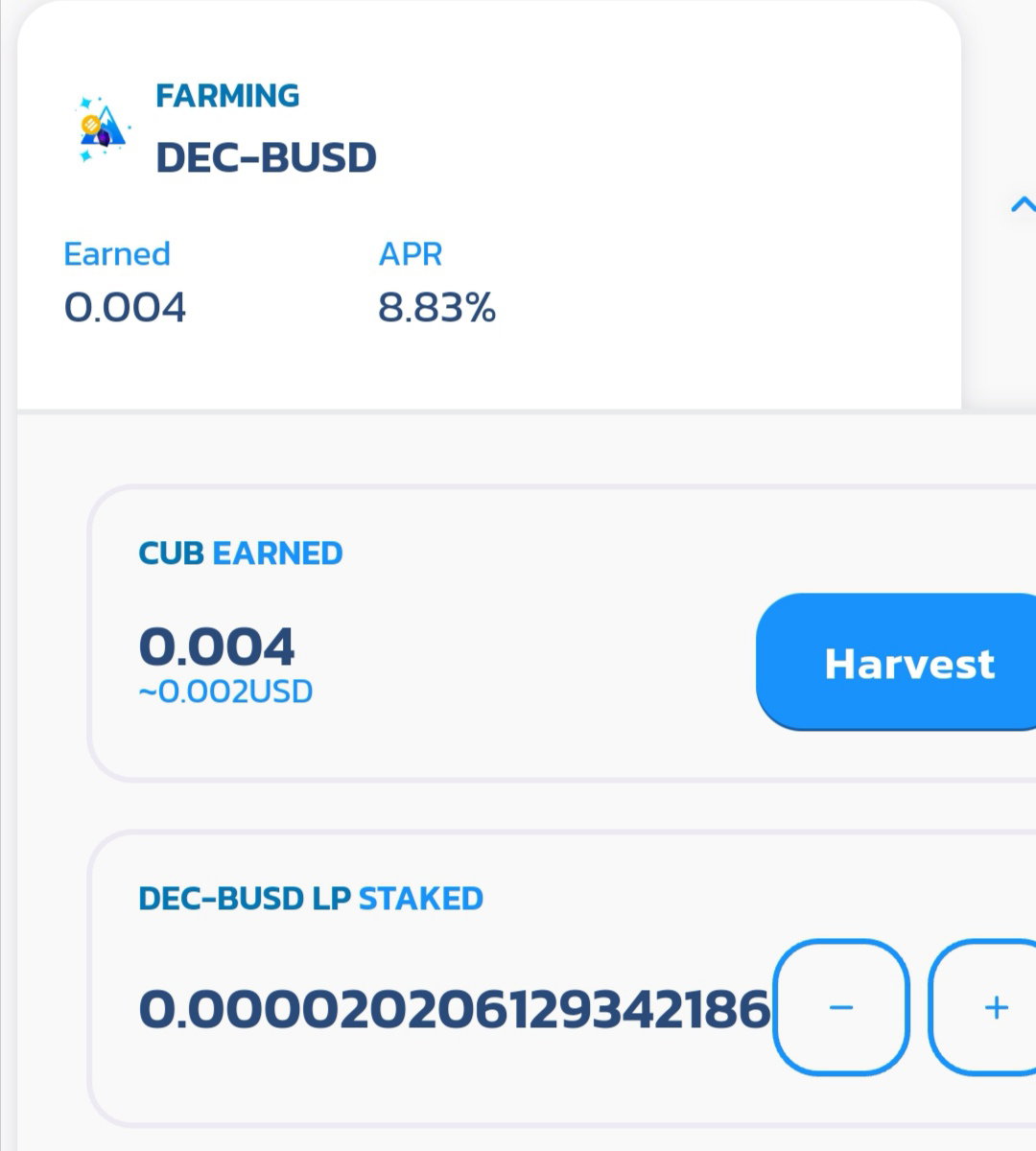Tap the plus button to stake more LP
Screen dimensions: 1036x1151
(x=983, y=1007)
